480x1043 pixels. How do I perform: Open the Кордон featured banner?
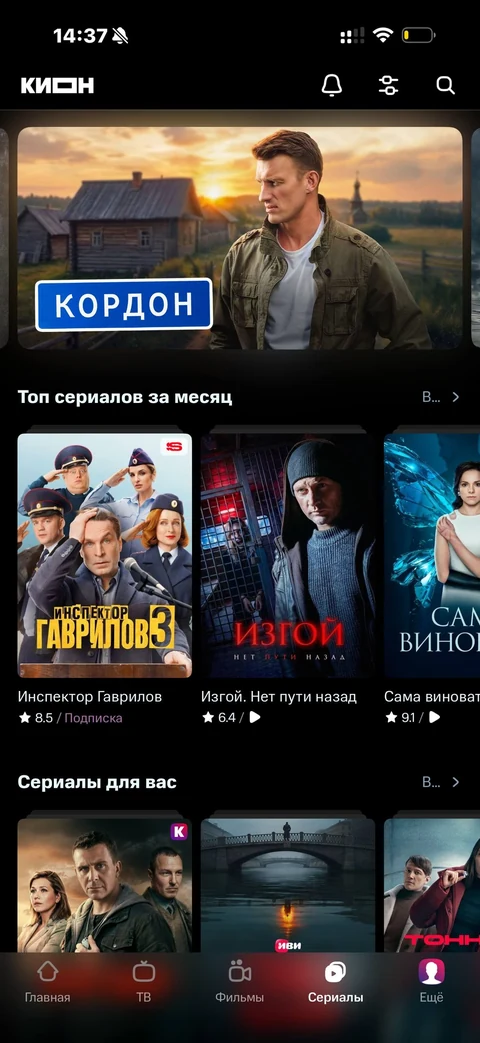[239, 237]
